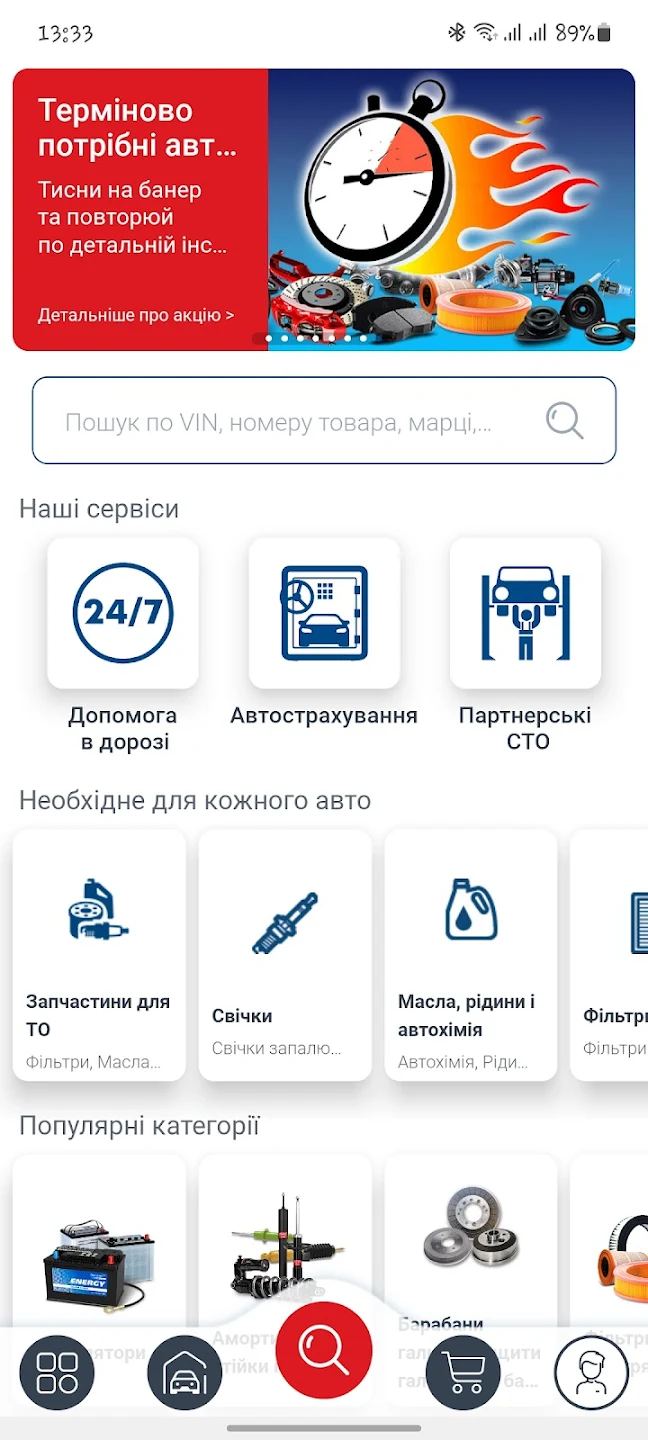Image resolution: width=648 pixels, height=1440 pixels.
Task: Open the Автострахування service
Action: click(324, 614)
